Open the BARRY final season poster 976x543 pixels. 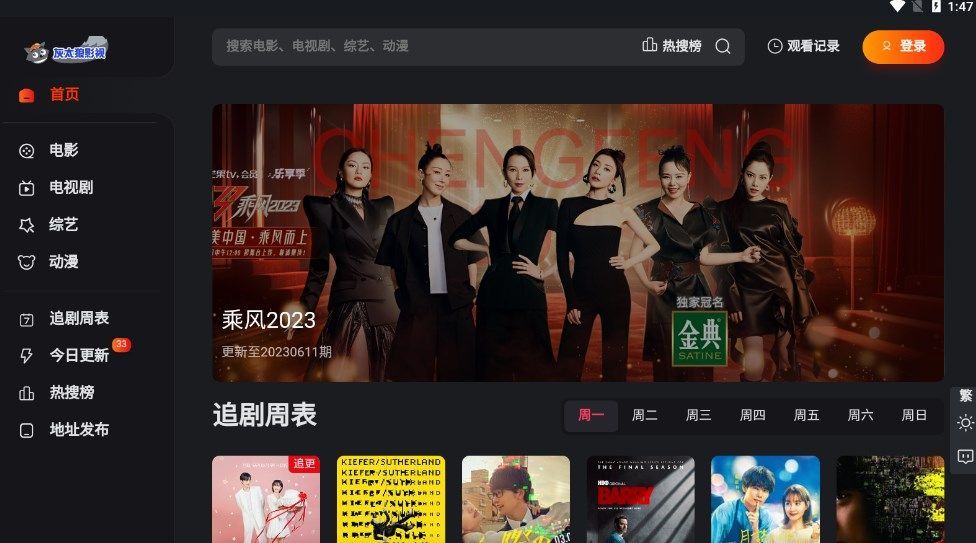640,499
